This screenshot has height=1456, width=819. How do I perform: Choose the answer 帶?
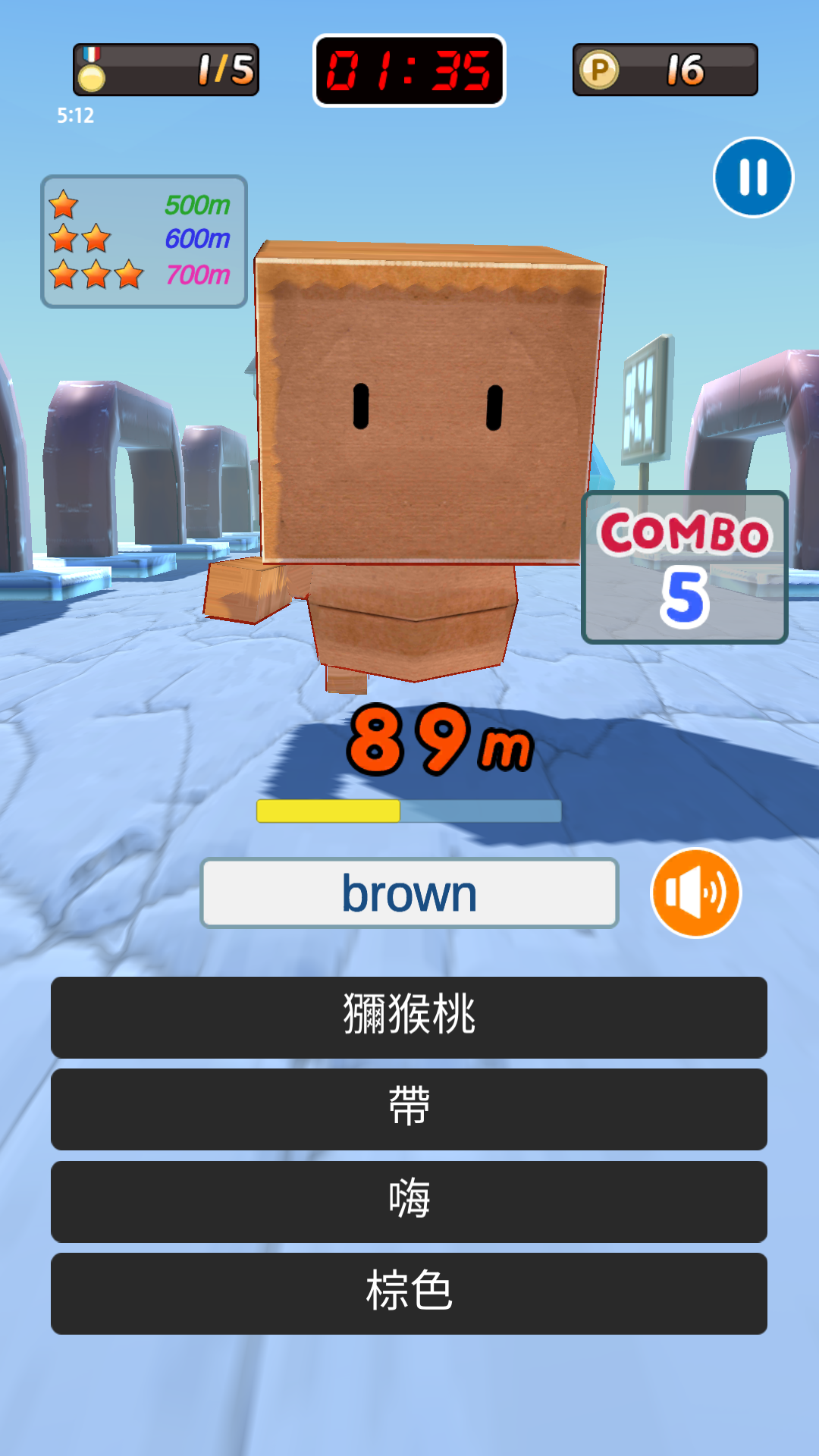tap(409, 1109)
